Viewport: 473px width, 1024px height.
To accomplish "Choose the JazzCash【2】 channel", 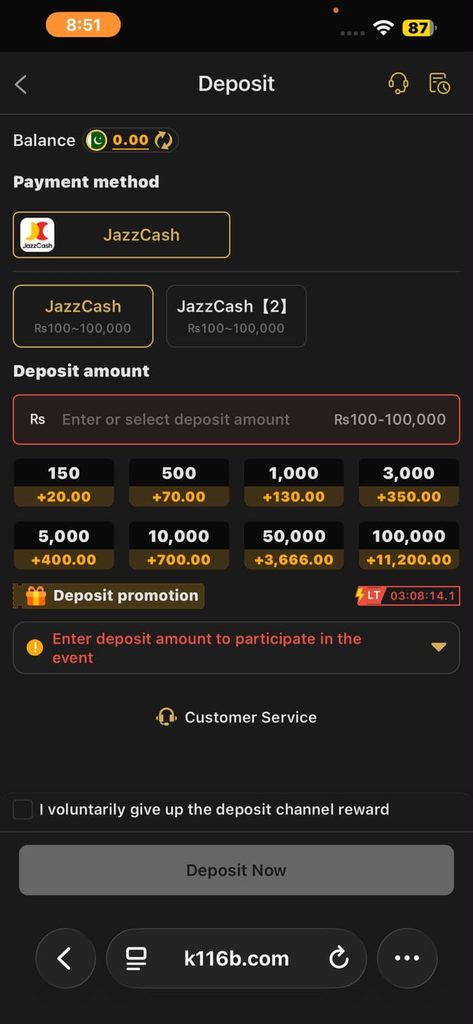I will point(236,316).
